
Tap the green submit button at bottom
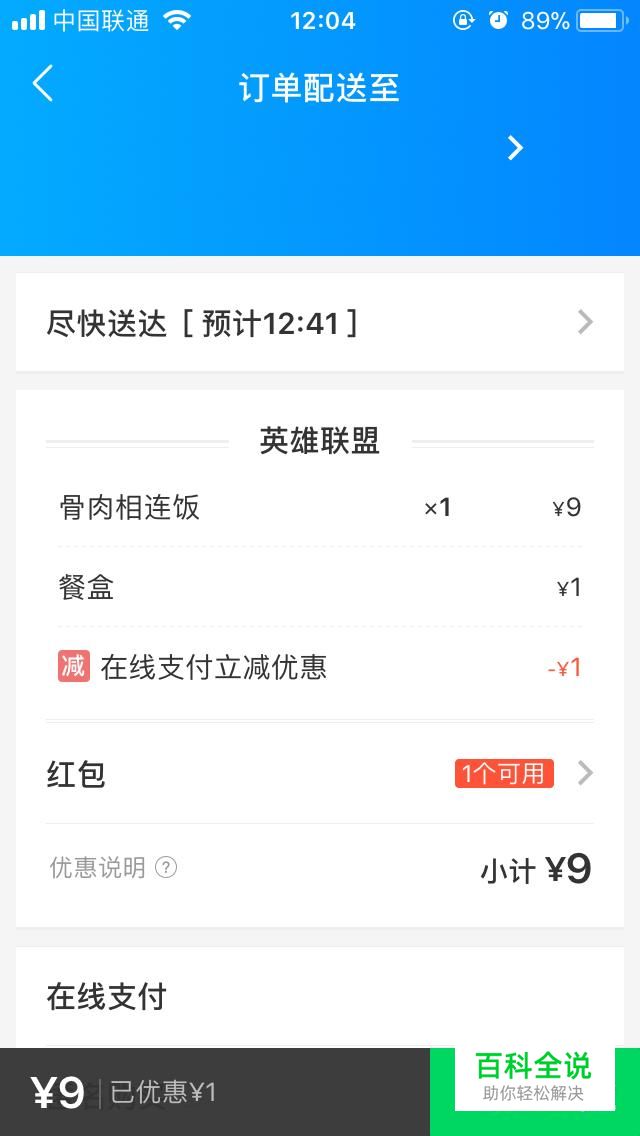click(535, 1092)
